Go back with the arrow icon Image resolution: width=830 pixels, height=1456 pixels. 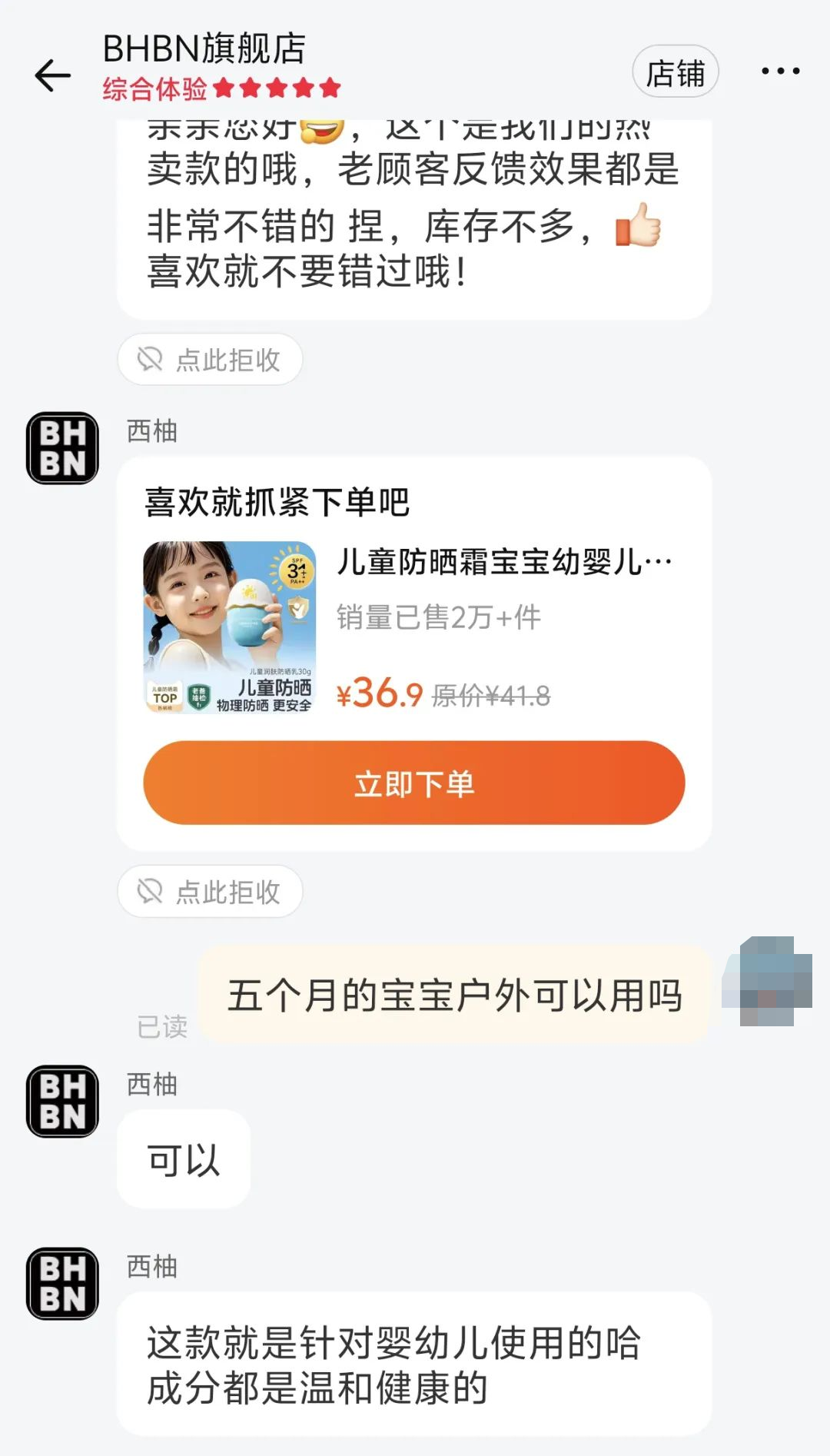(x=52, y=75)
